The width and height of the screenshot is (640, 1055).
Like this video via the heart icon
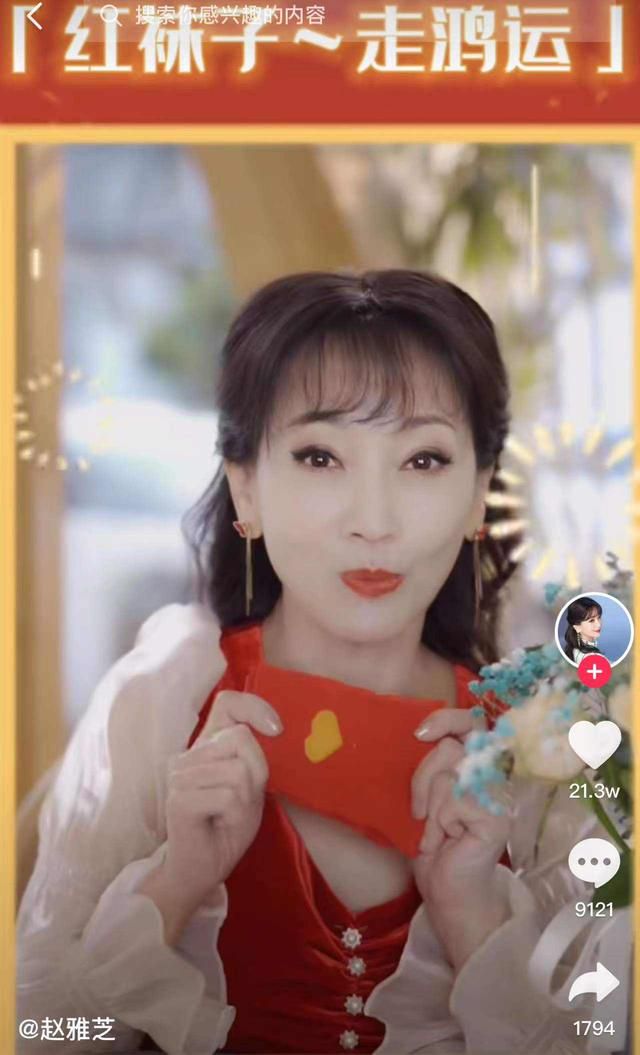594,743
